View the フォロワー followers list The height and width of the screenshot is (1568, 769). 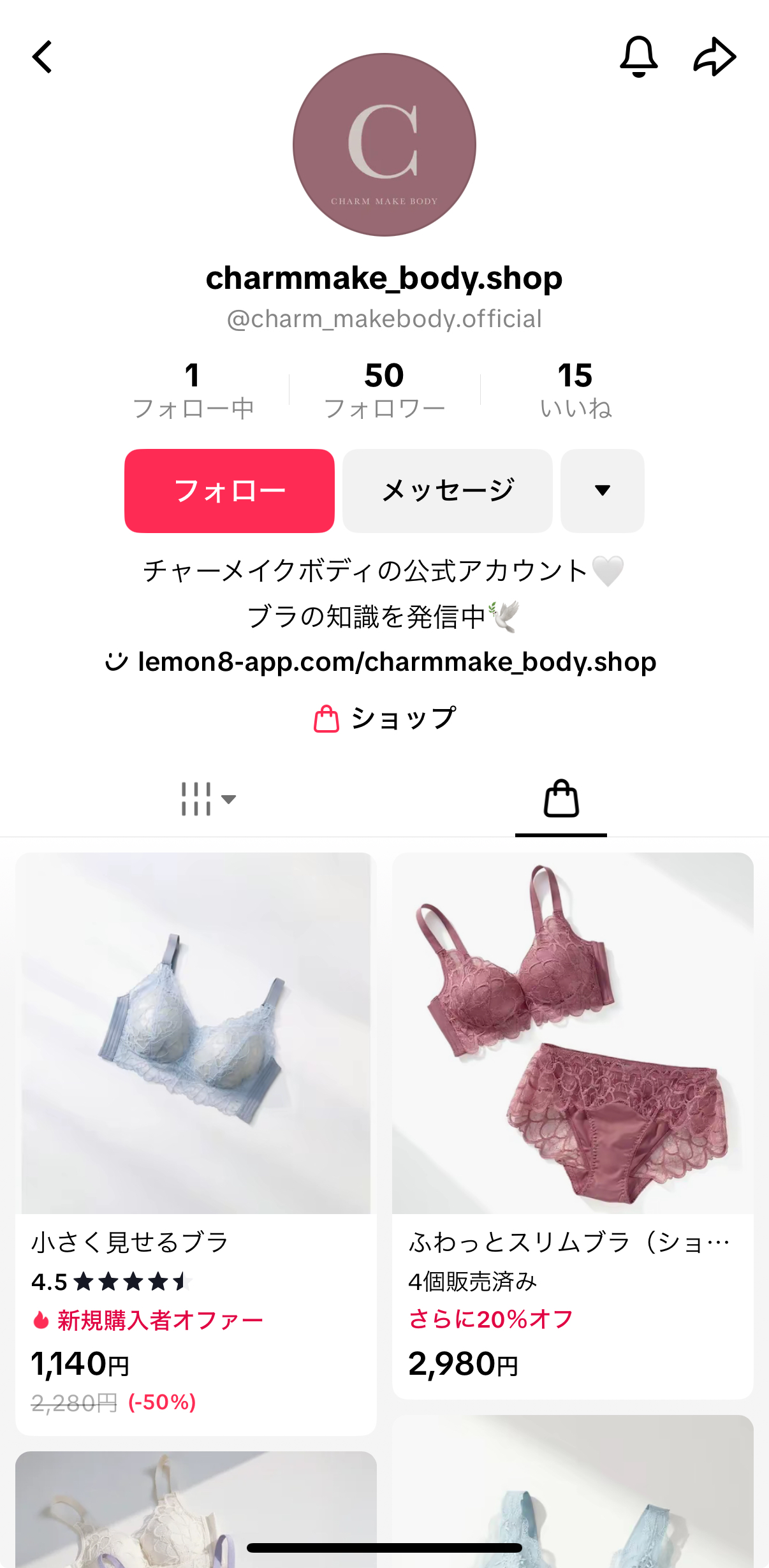384,390
